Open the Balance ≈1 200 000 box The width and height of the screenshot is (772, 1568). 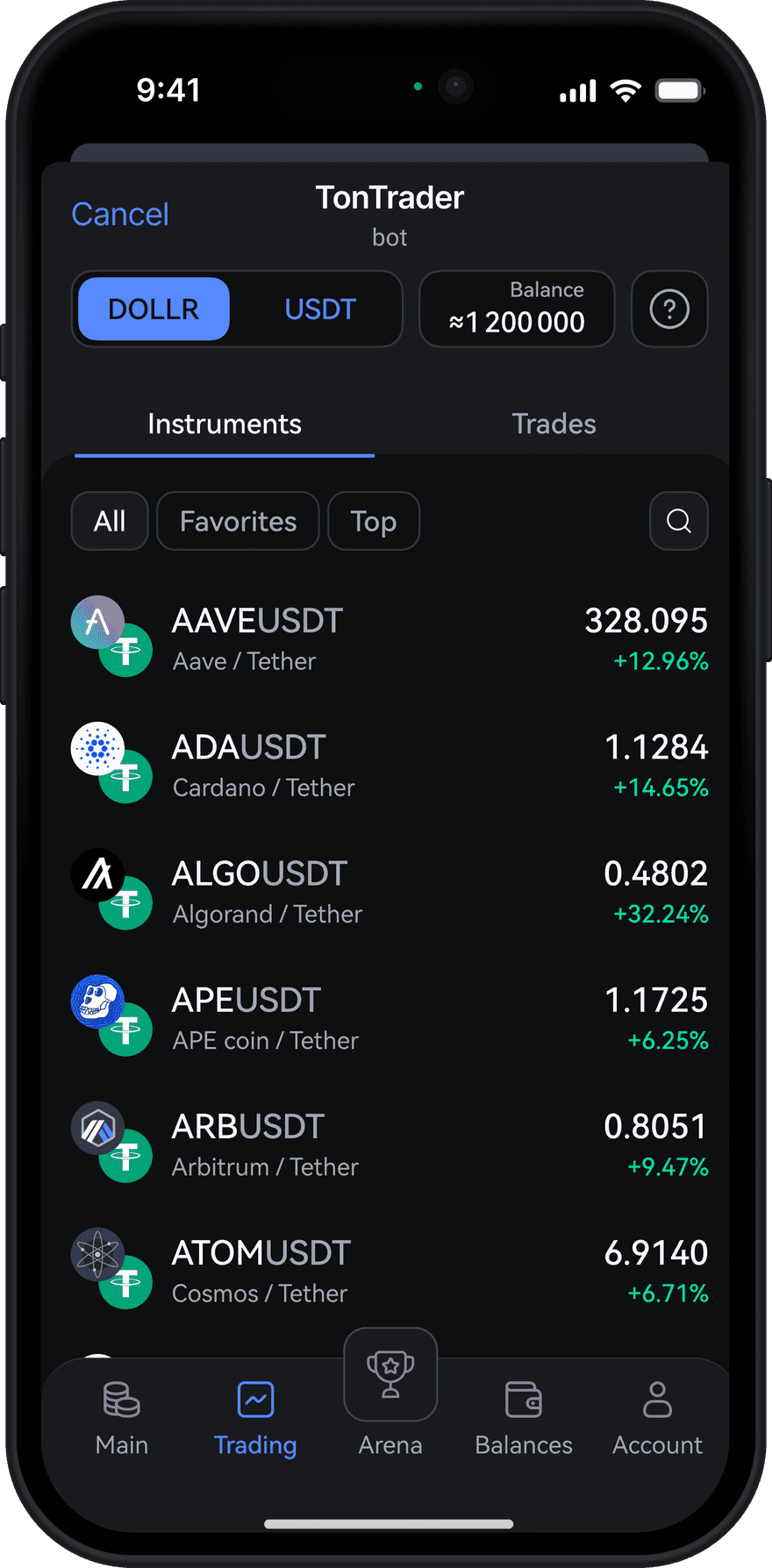point(517,310)
